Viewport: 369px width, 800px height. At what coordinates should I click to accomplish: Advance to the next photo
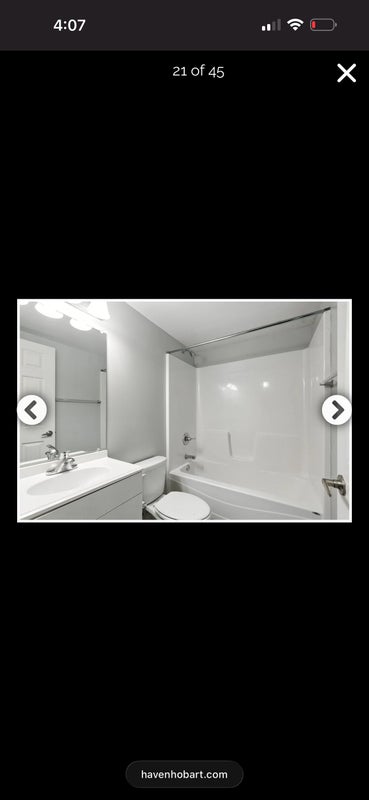tap(336, 410)
